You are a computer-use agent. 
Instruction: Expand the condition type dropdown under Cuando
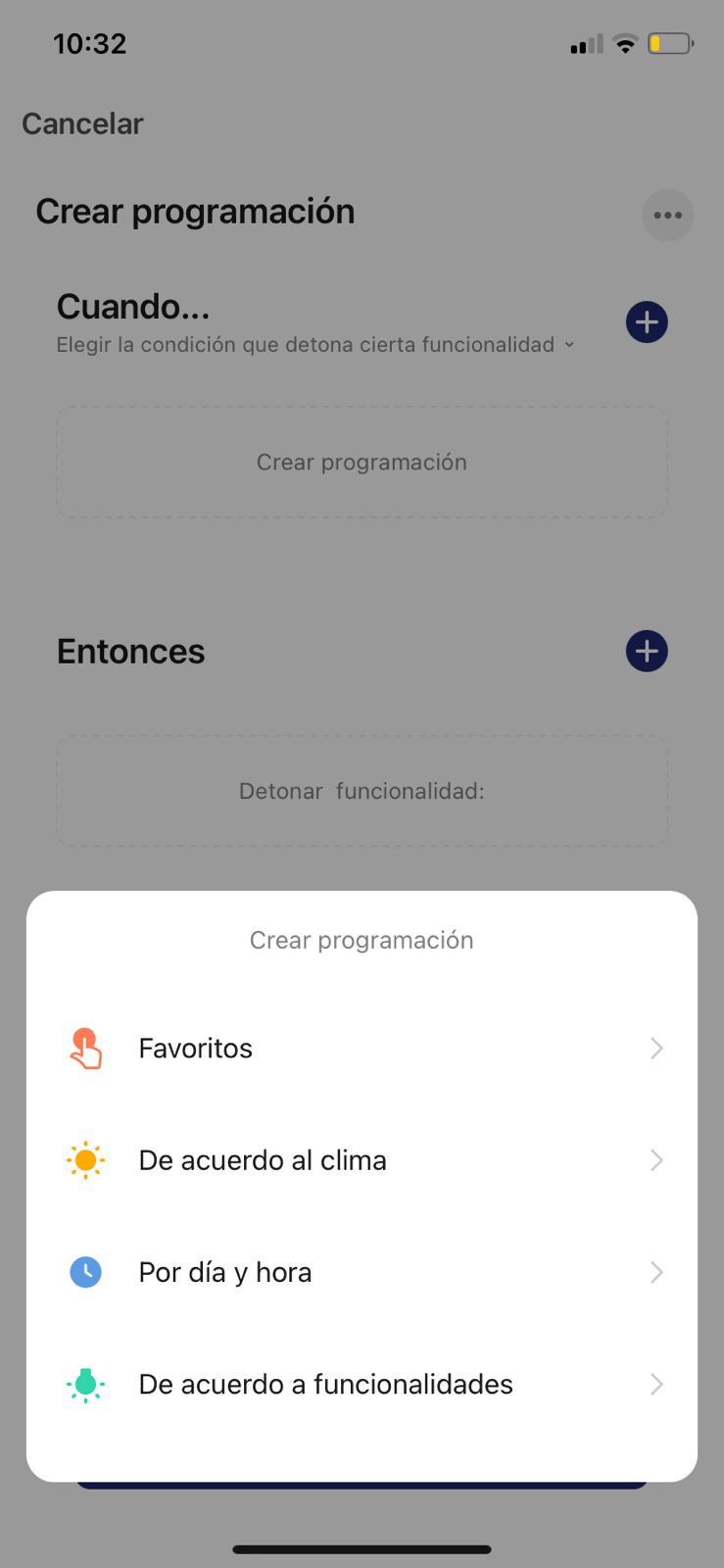[569, 345]
